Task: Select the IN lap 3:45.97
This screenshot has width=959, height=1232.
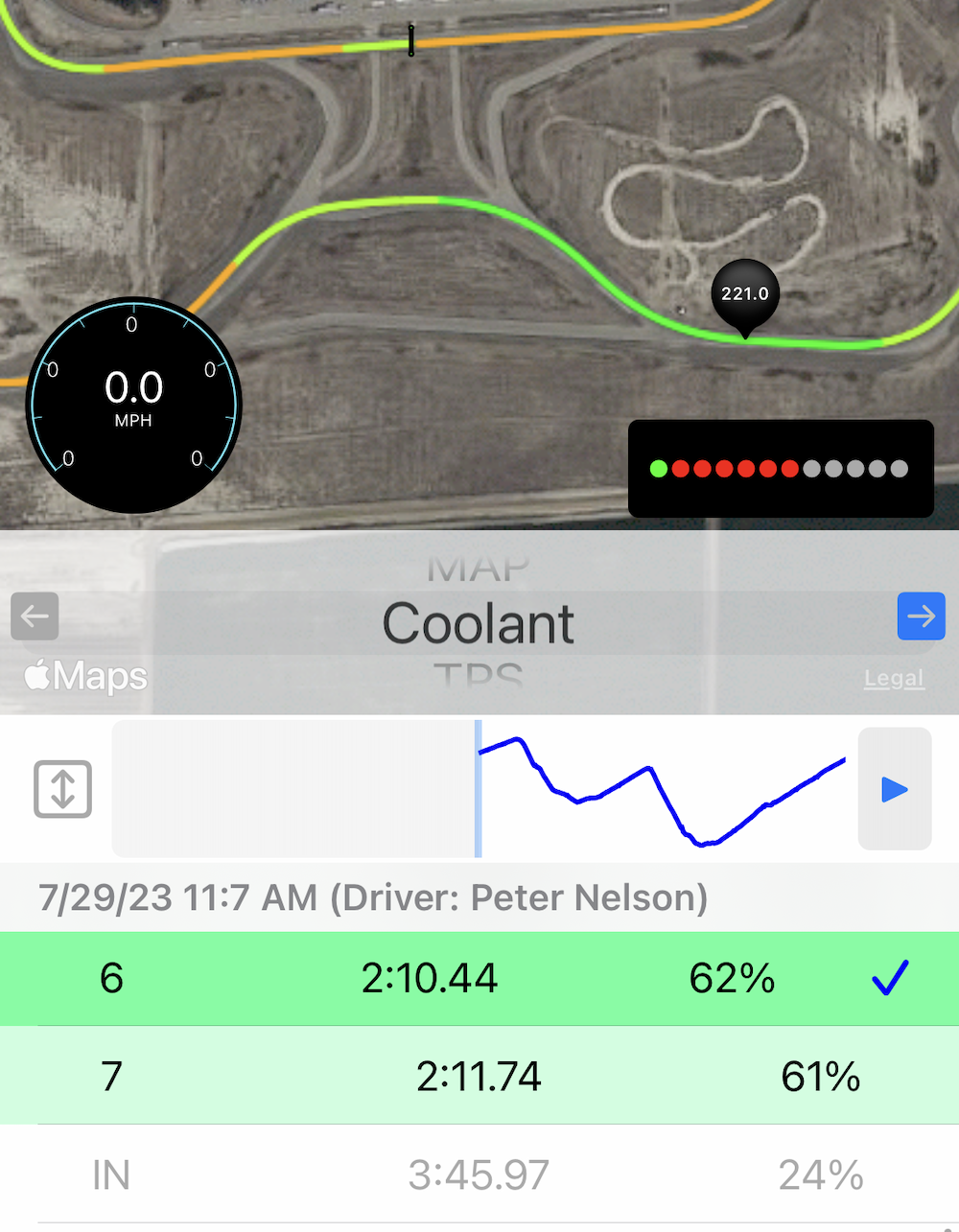Action: coord(478,1175)
